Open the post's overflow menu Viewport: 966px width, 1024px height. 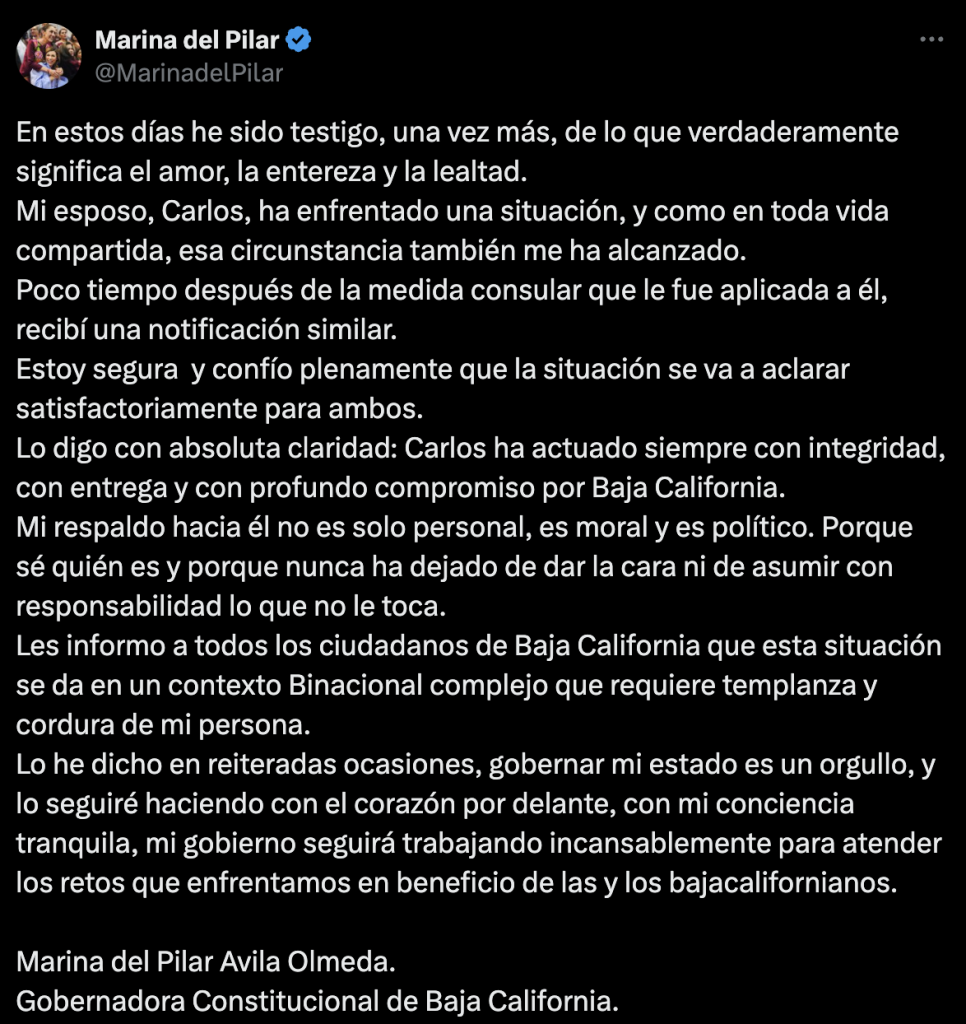coord(930,40)
